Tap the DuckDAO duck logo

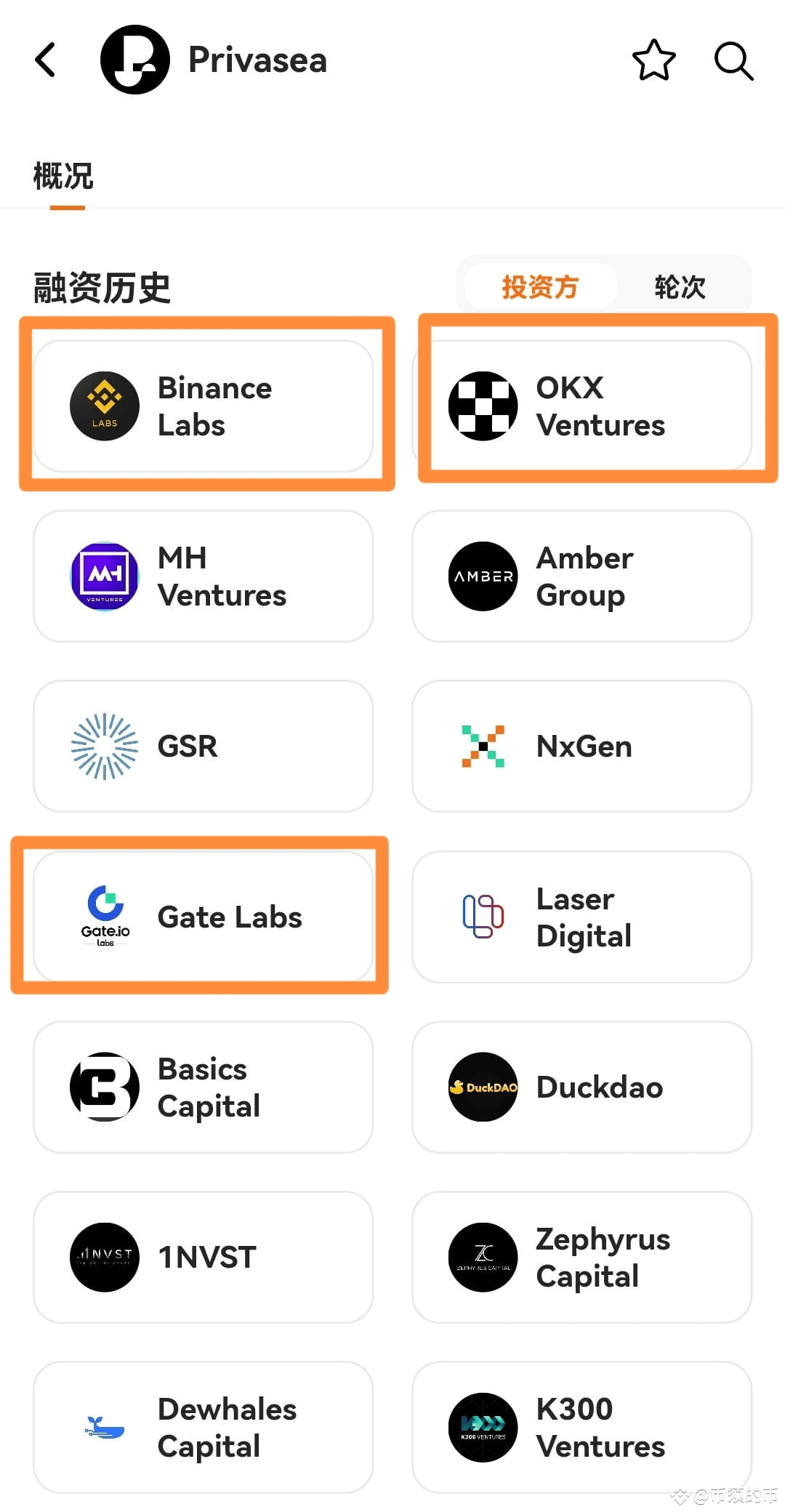click(x=483, y=1086)
